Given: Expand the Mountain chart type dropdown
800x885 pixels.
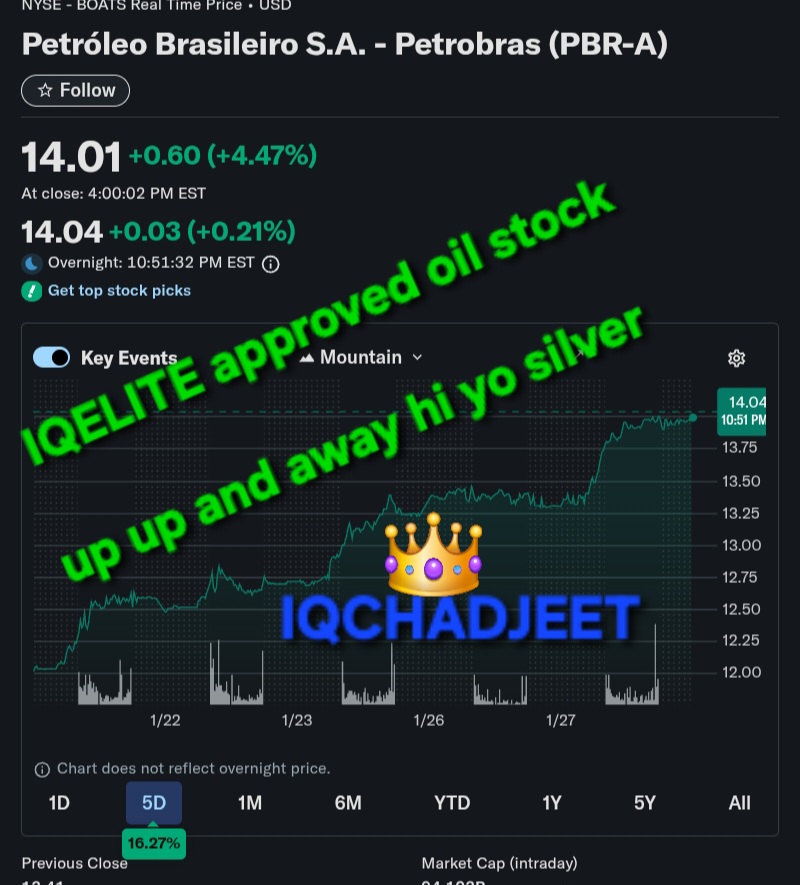Looking at the screenshot, I should [361, 357].
